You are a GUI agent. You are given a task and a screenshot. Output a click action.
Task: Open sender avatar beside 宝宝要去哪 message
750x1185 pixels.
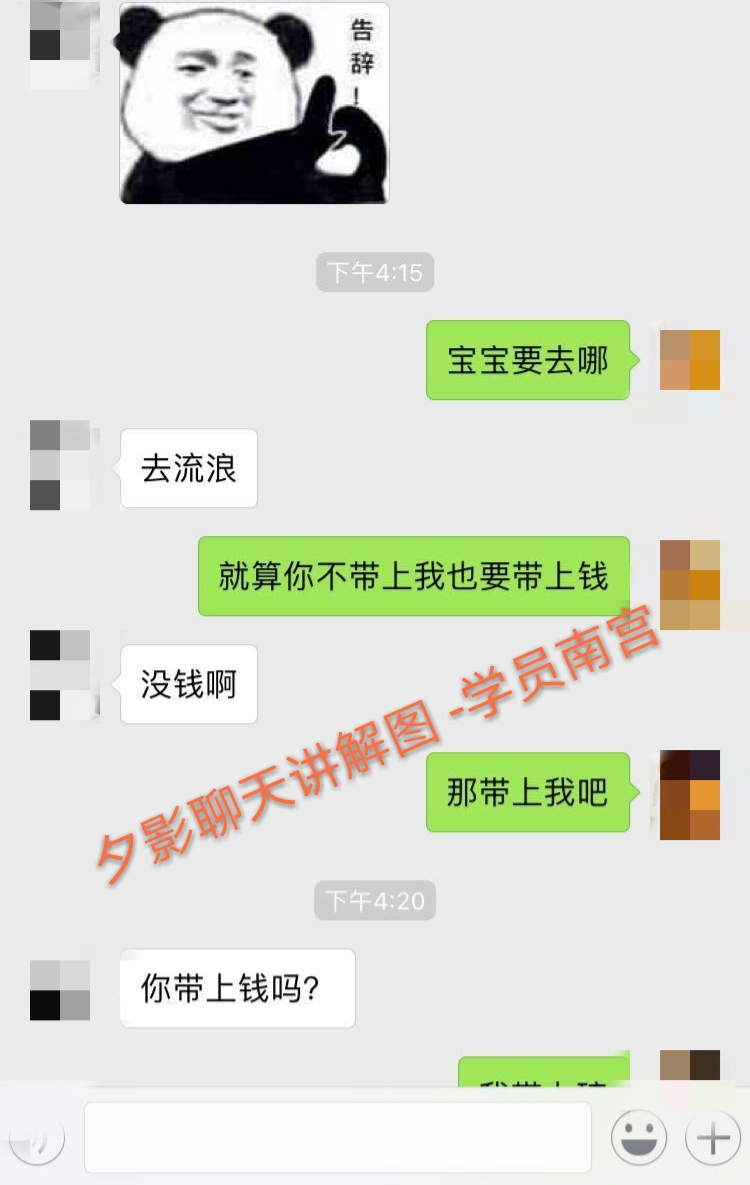pyautogui.click(x=690, y=360)
